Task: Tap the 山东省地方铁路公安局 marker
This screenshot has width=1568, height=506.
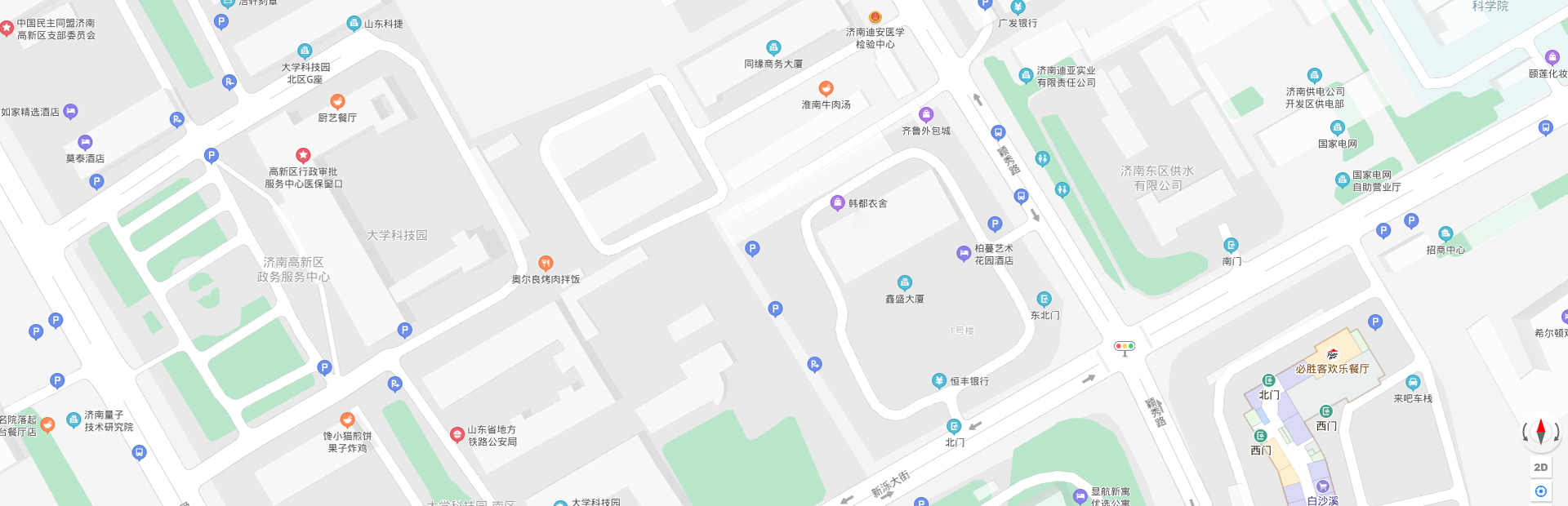Action: click(x=457, y=434)
